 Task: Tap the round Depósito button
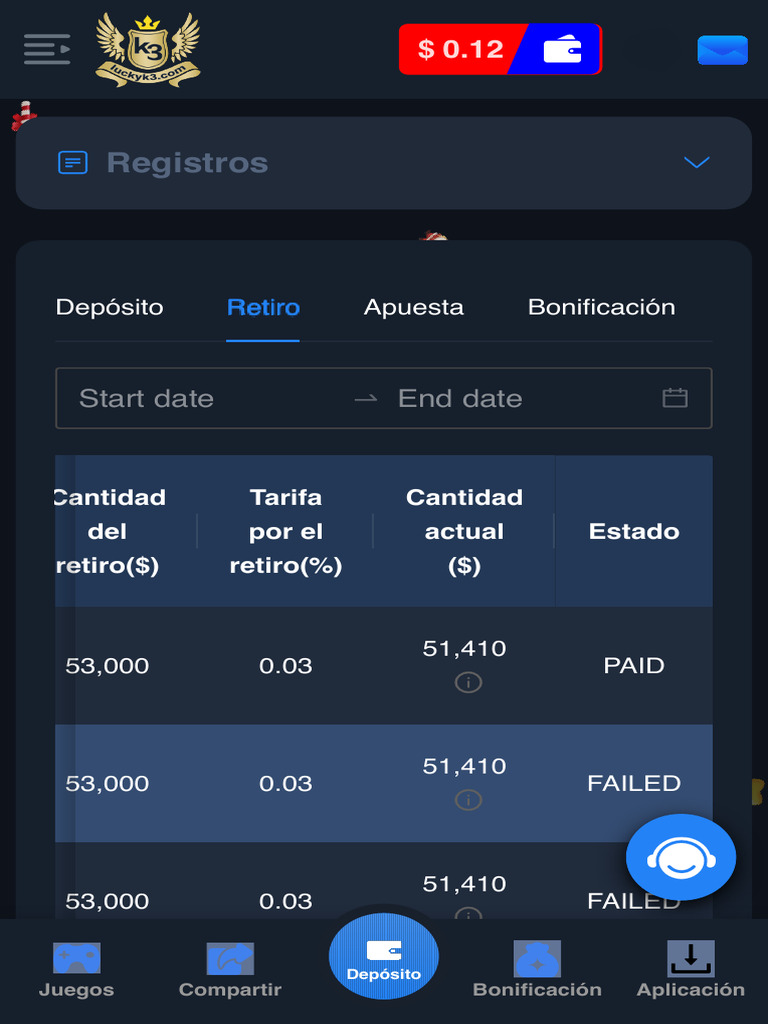pos(384,957)
